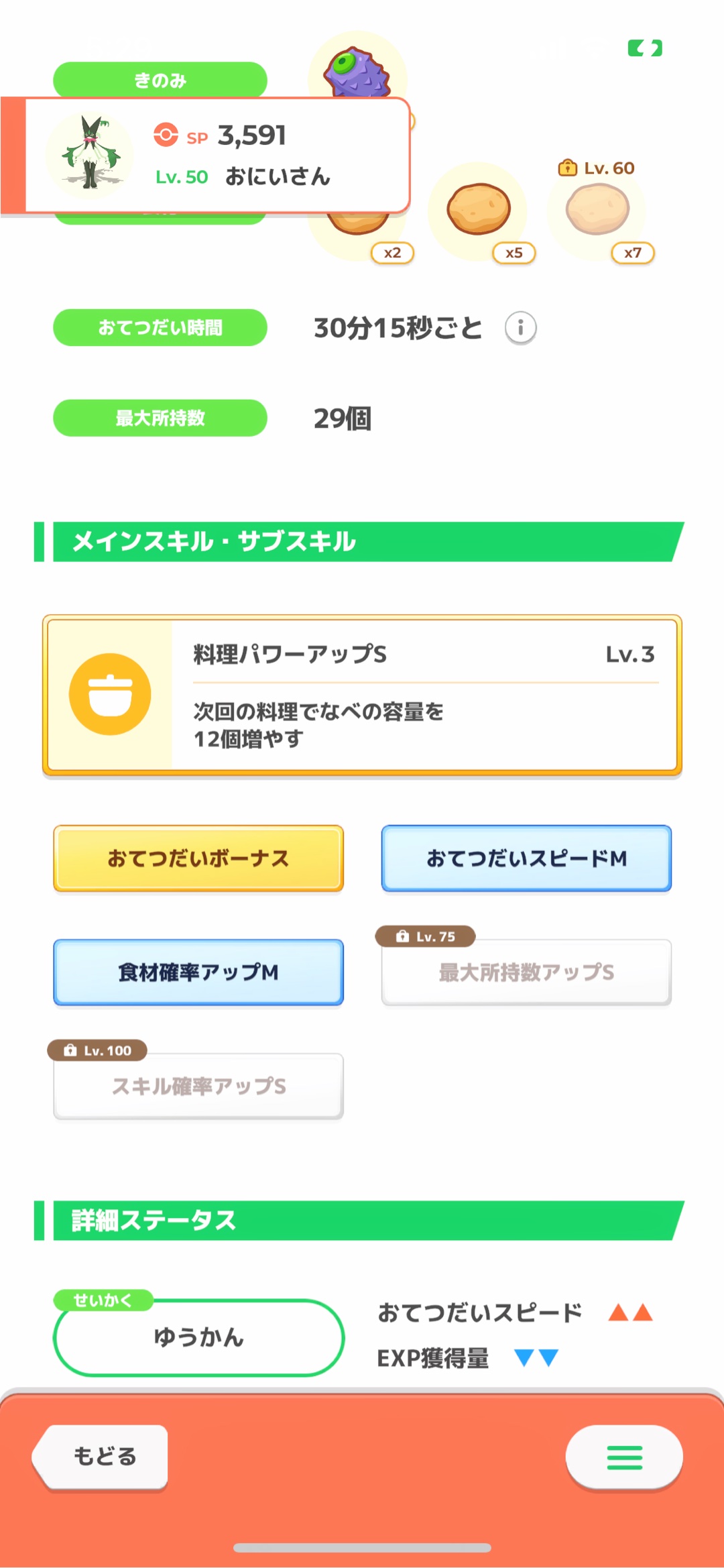This screenshot has height=1568, width=724.
Task: Tap the ゆうかん nature box
Action: tap(198, 1337)
